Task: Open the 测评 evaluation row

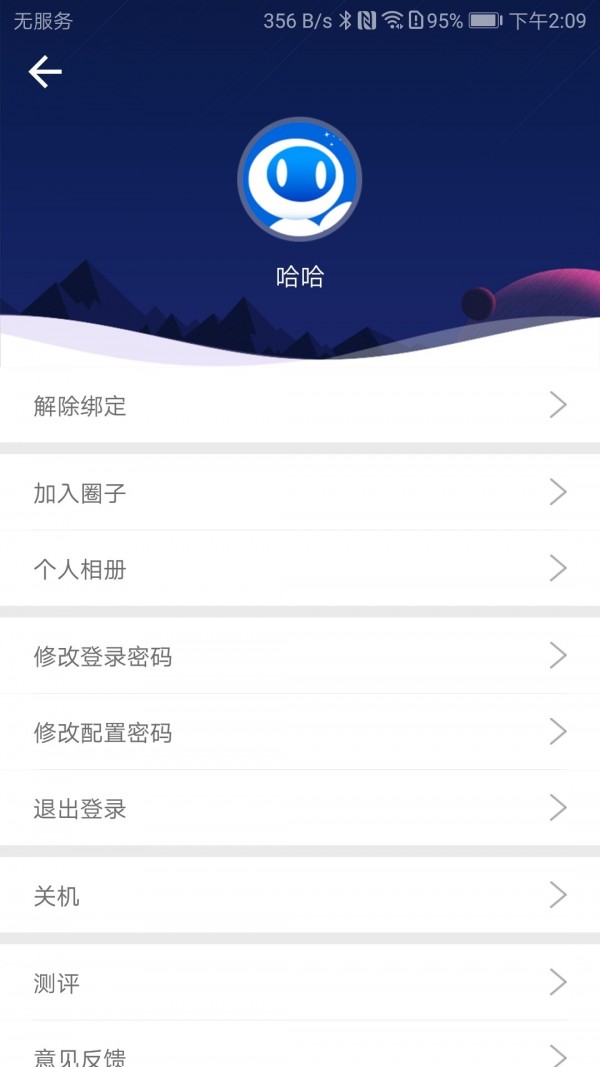Action: [x=300, y=983]
